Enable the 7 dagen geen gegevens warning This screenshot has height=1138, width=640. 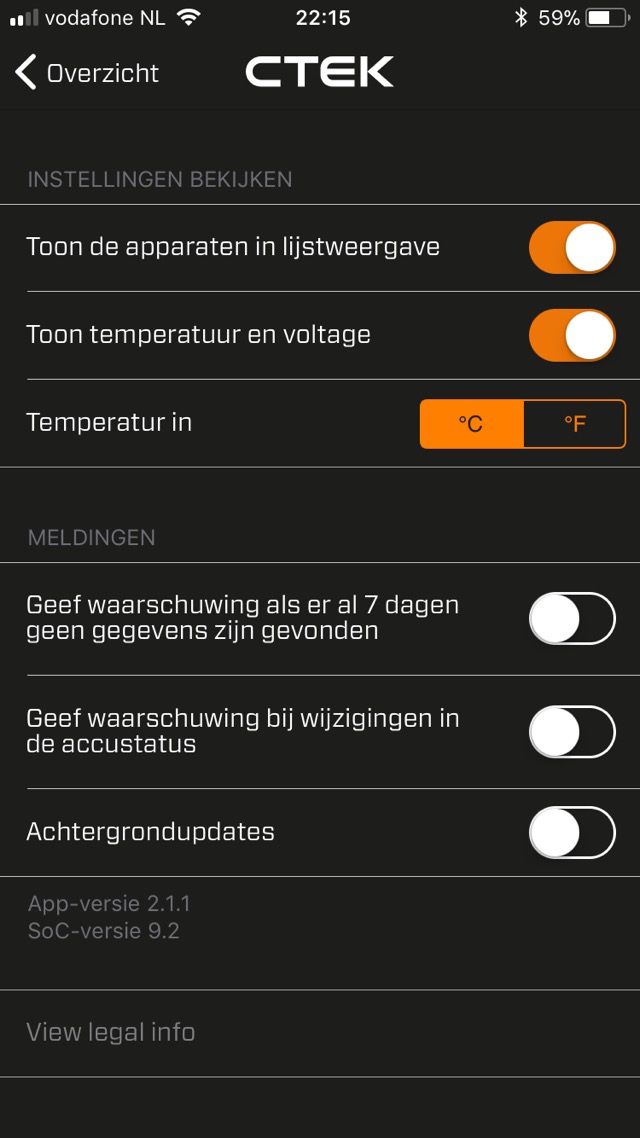click(571, 619)
